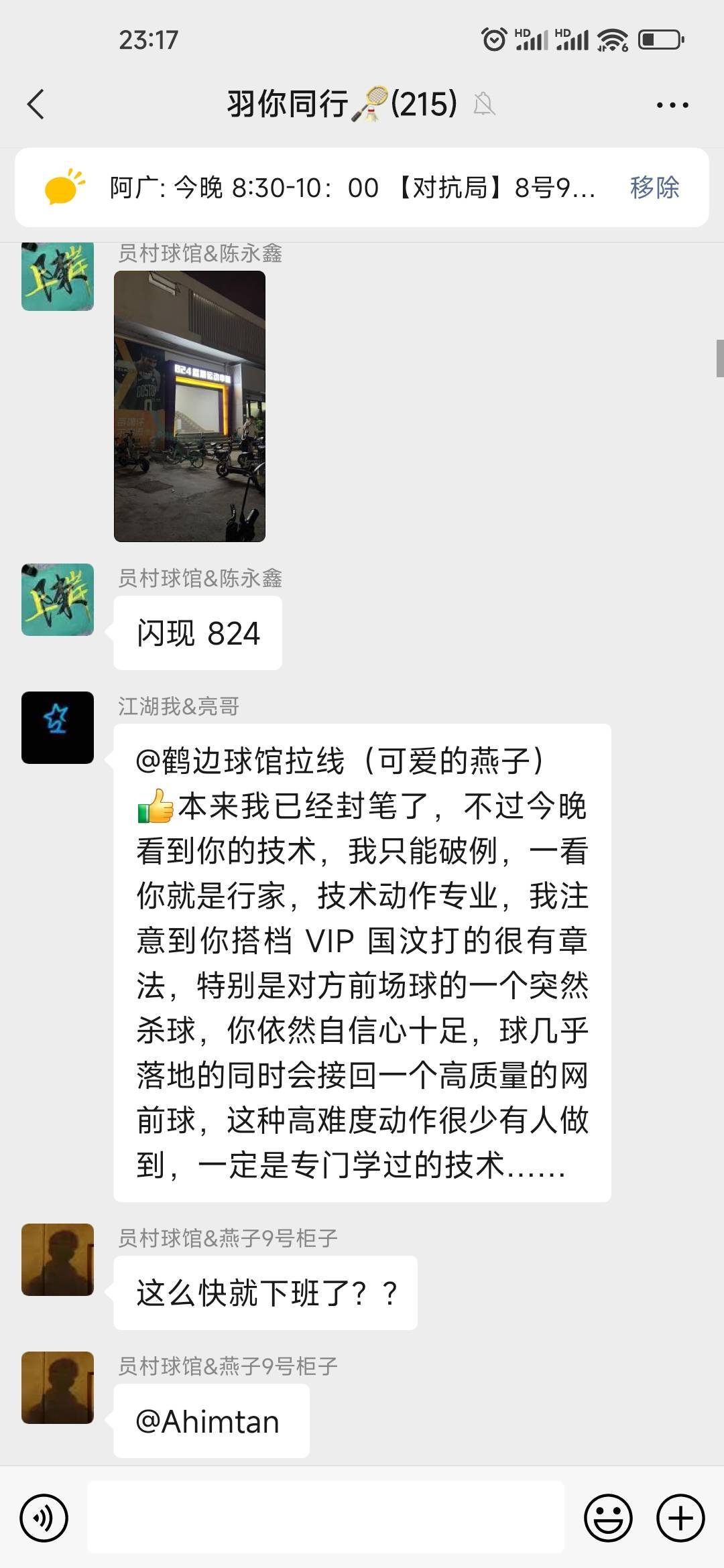Open 陈永鑫's avatar next to 闪现 824
This screenshot has height=1568, width=724.
(x=58, y=600)
